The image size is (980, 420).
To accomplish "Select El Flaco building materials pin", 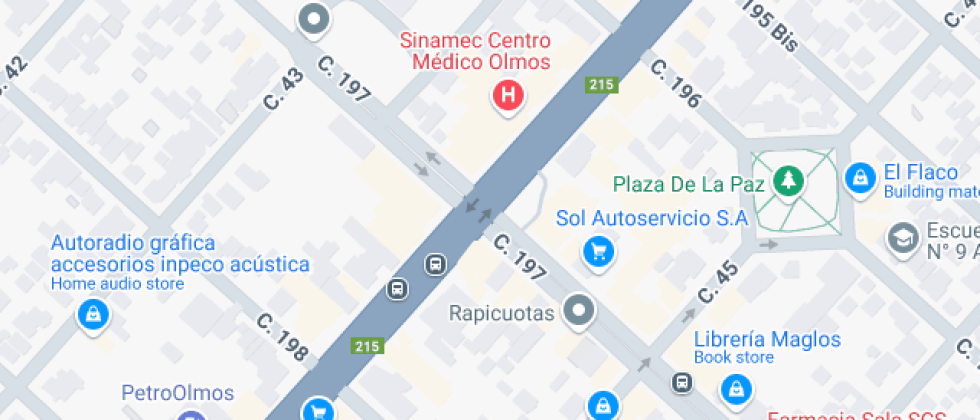I will [x=858, y=178].
